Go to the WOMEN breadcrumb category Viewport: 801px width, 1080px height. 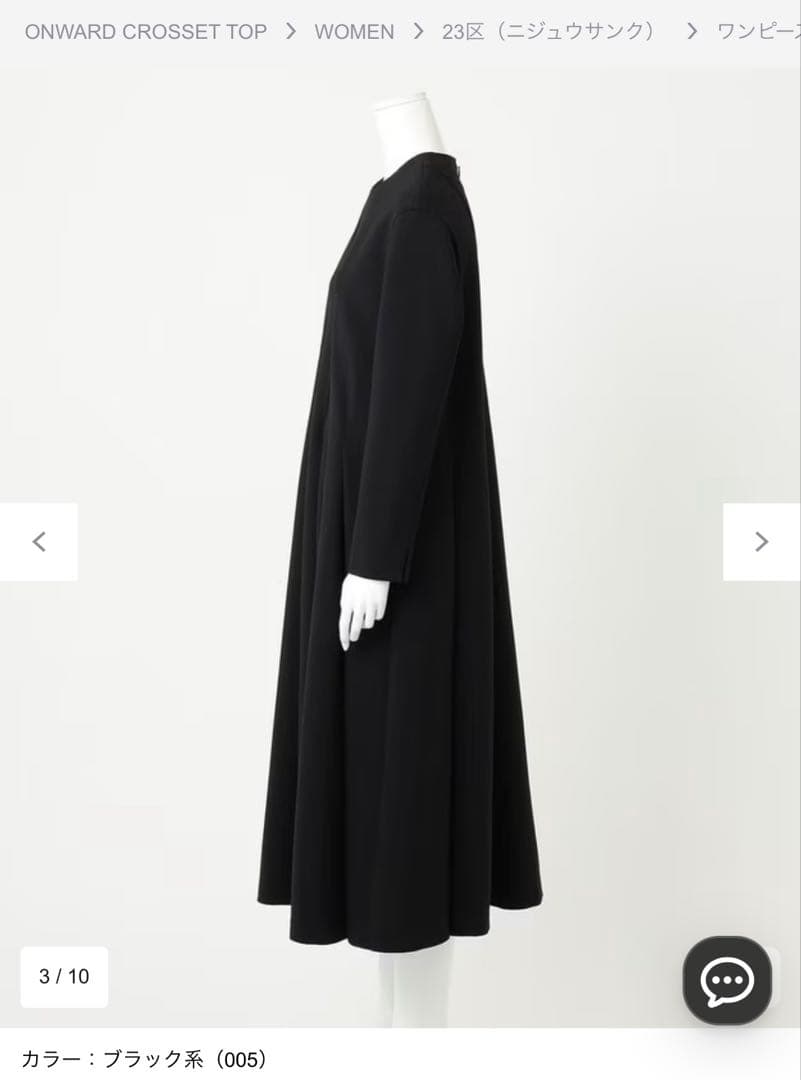tap(354, 32)
